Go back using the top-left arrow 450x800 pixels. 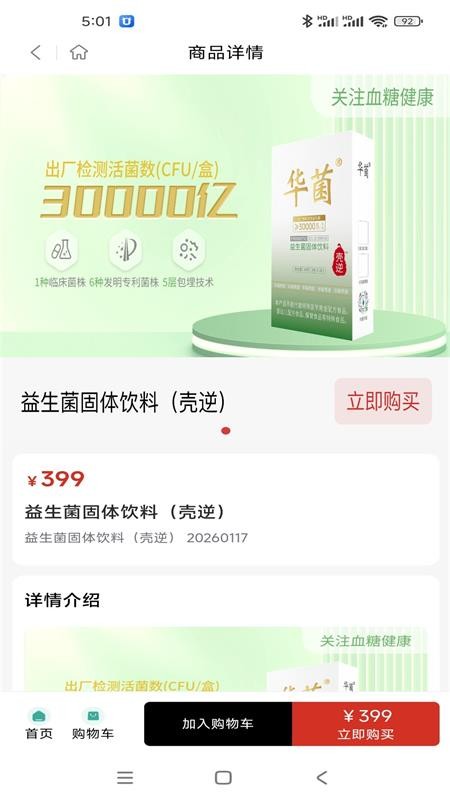point(35,52)
